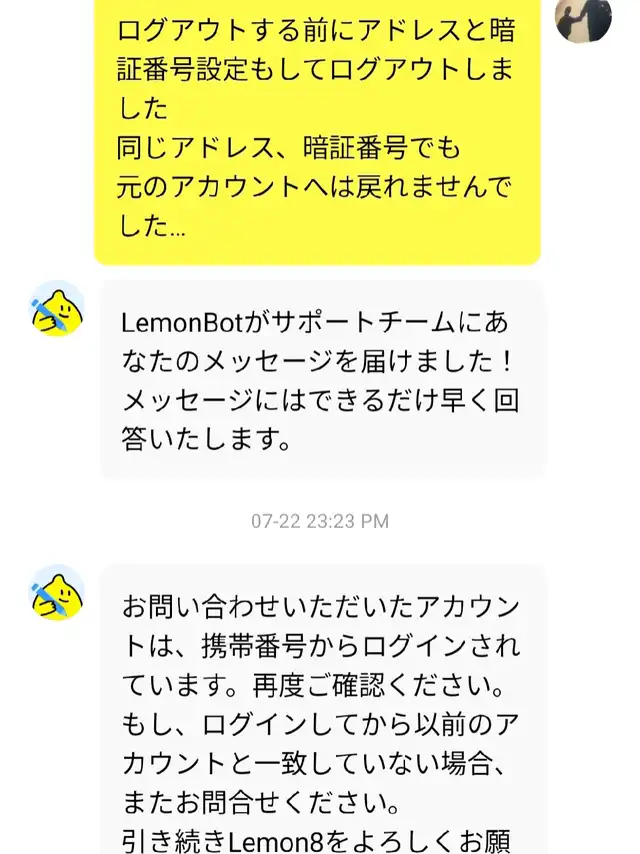The width and height of the screenshot is (640, 854).
Task: Open LemonBot avatar beside the お問い合わせ reply
Action: 58,593
